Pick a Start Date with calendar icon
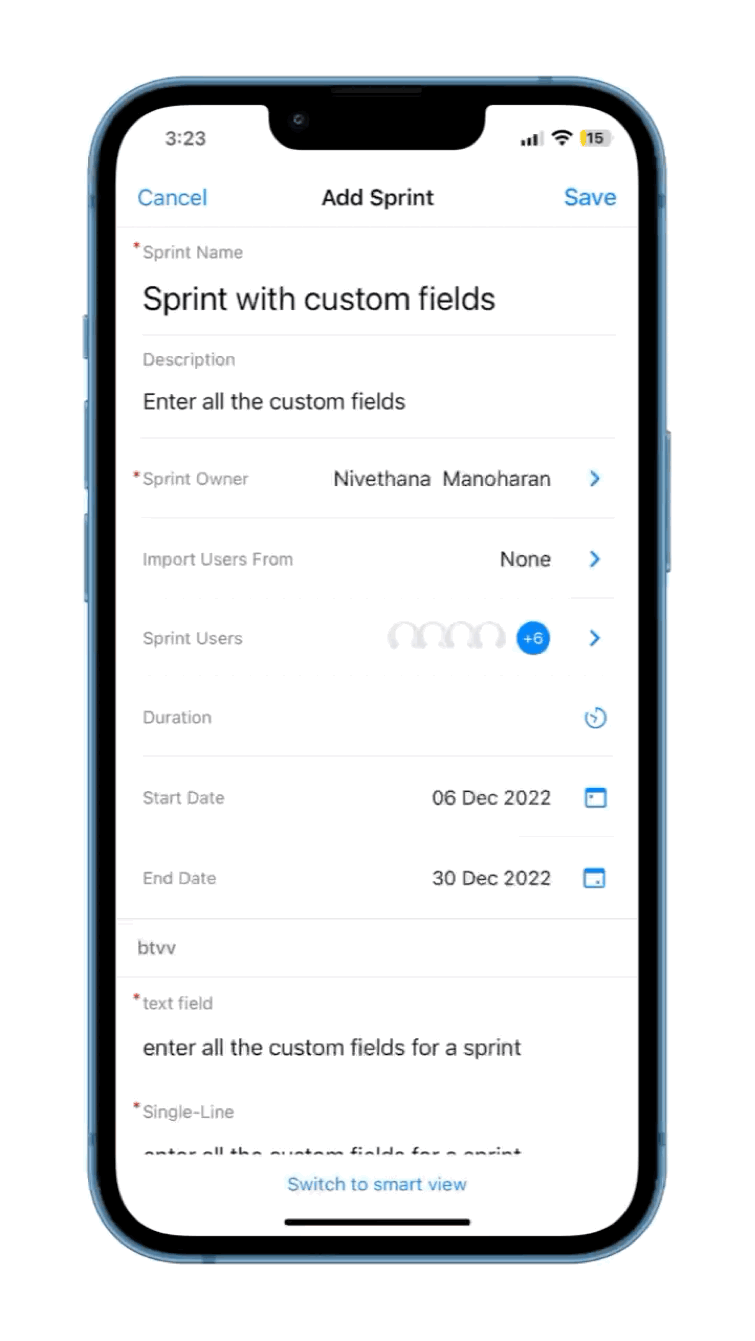The width and height of the screenshot is (755, 1341). pos(595,798)
